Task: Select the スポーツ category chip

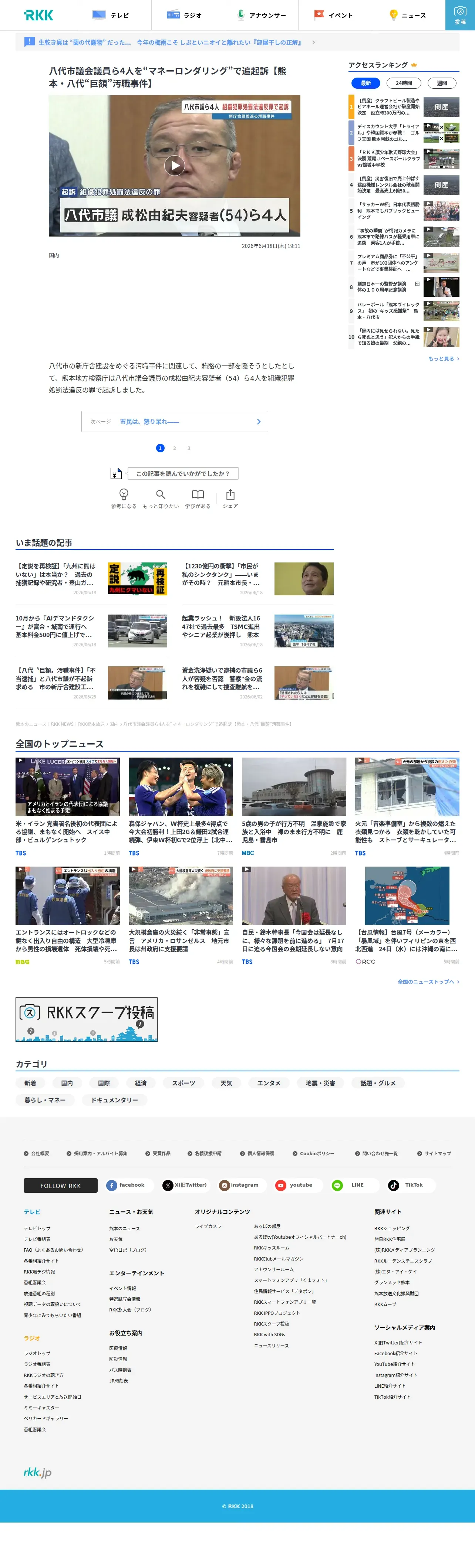Action: tap(183, 1084)
